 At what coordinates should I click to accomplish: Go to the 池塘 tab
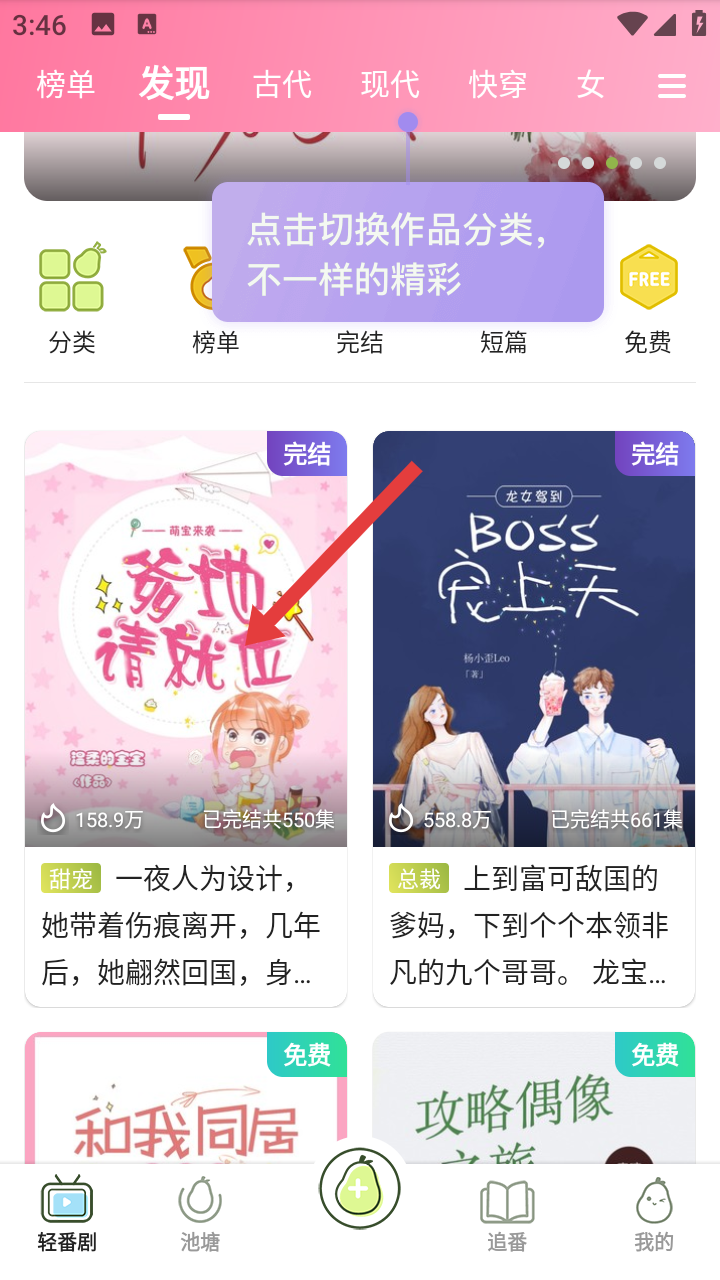tap(200, 1214)
